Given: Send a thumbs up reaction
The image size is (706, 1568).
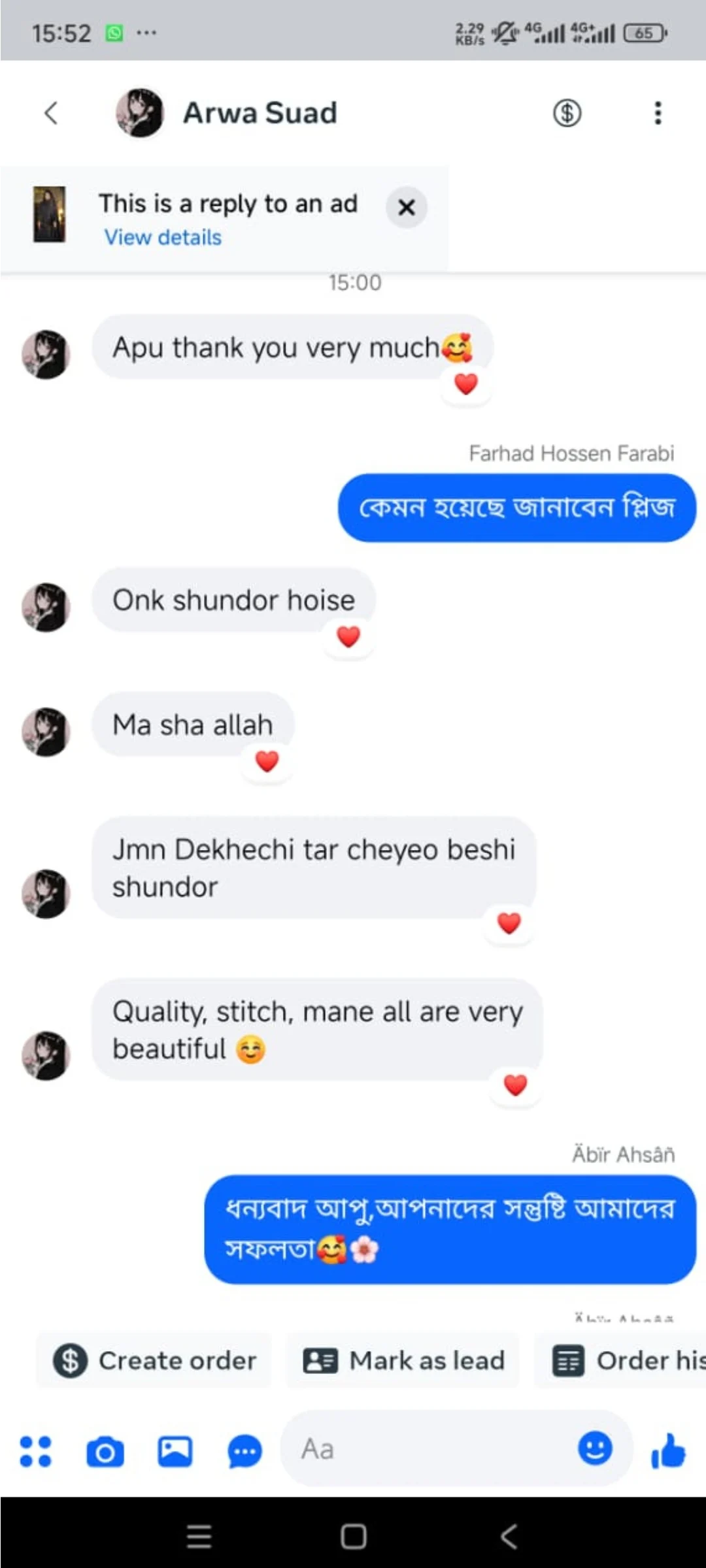Looking at the screenshot, I should (667, 1450).
